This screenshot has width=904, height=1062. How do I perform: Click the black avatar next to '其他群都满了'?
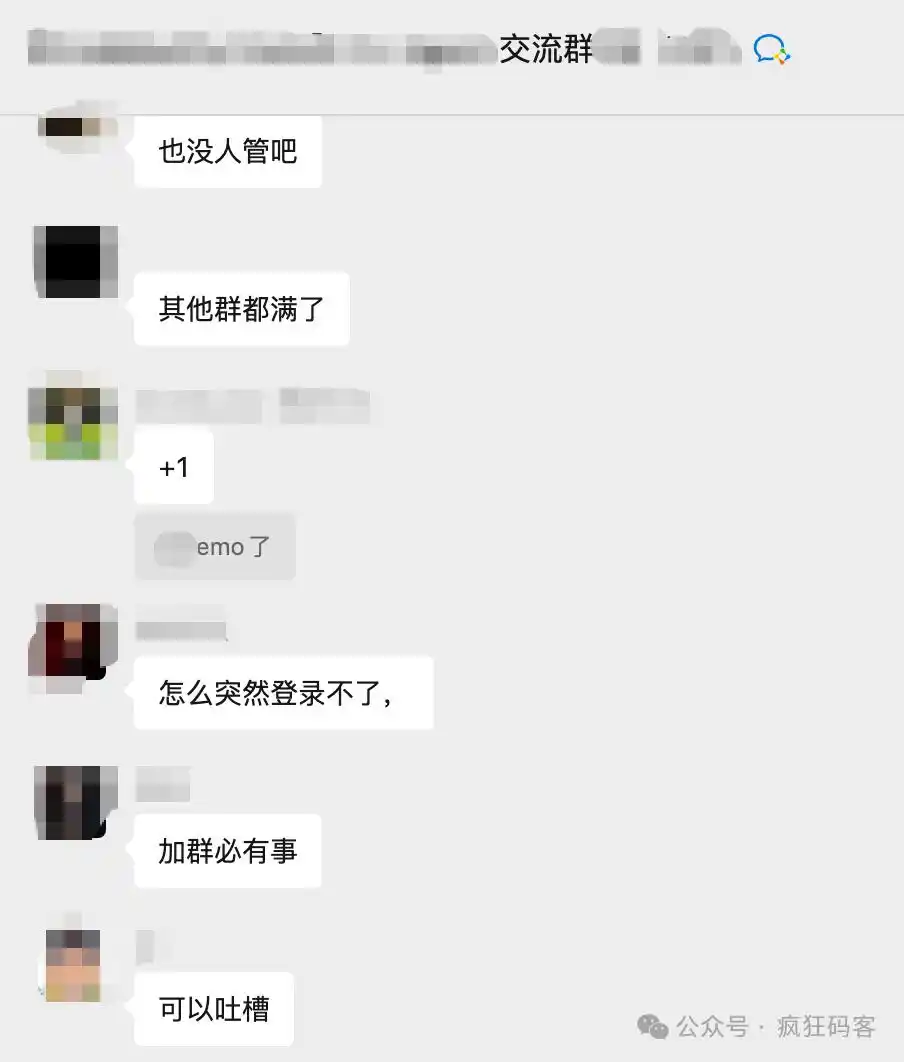(75, 262)
